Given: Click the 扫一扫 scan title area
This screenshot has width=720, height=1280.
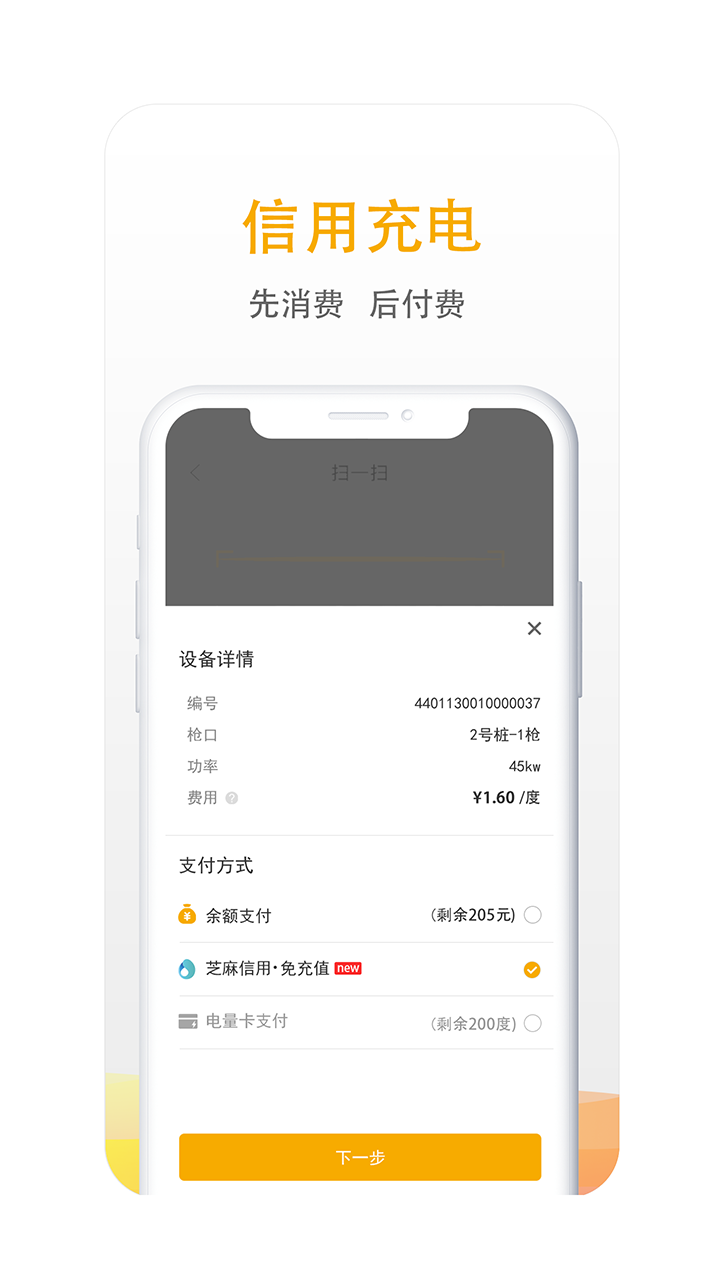Looking at the screenshot, I should pyautogui.click(x=360, y=472).
